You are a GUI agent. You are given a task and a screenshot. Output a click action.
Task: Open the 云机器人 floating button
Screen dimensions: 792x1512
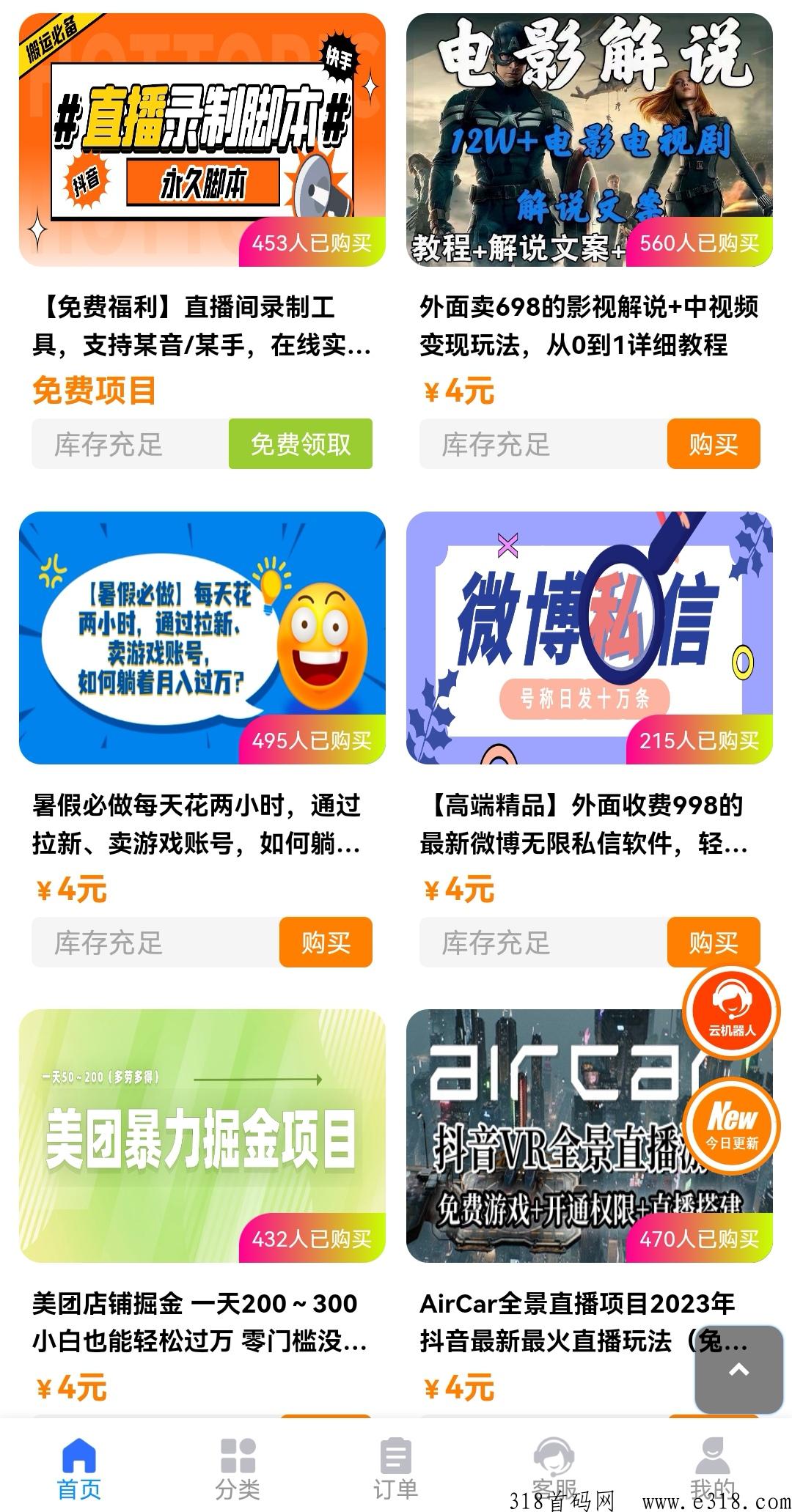click(x=731, y=1012)
